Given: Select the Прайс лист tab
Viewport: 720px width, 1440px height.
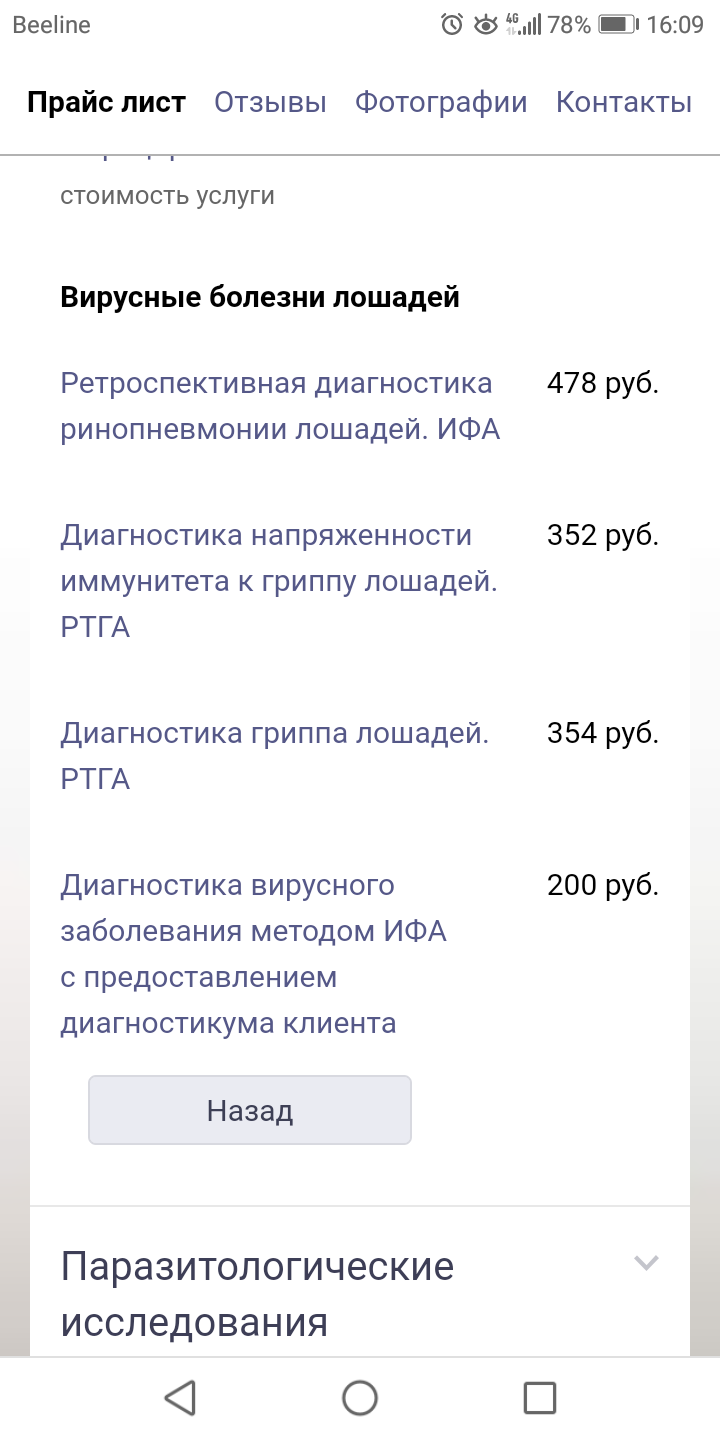Looking at the screenshot, I should [x=106, y=102].
